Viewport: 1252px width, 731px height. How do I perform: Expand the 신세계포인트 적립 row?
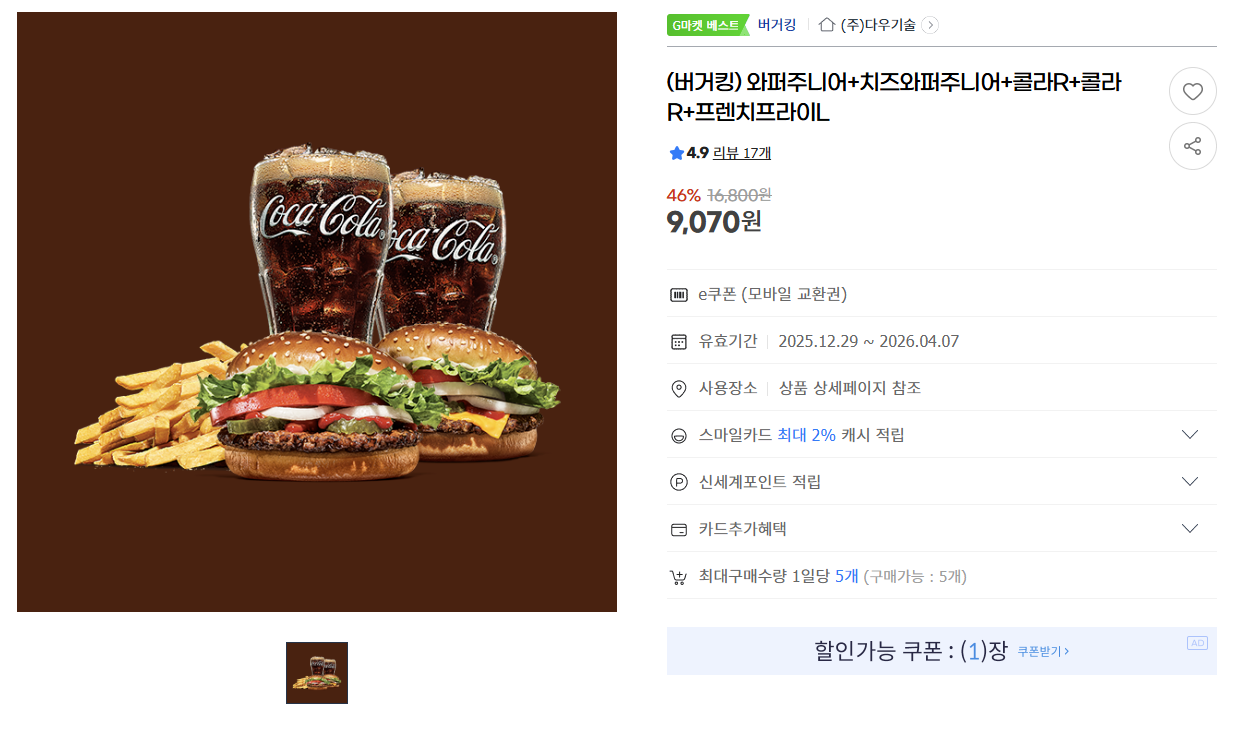pyautogui.click(x=1189, y=481)
